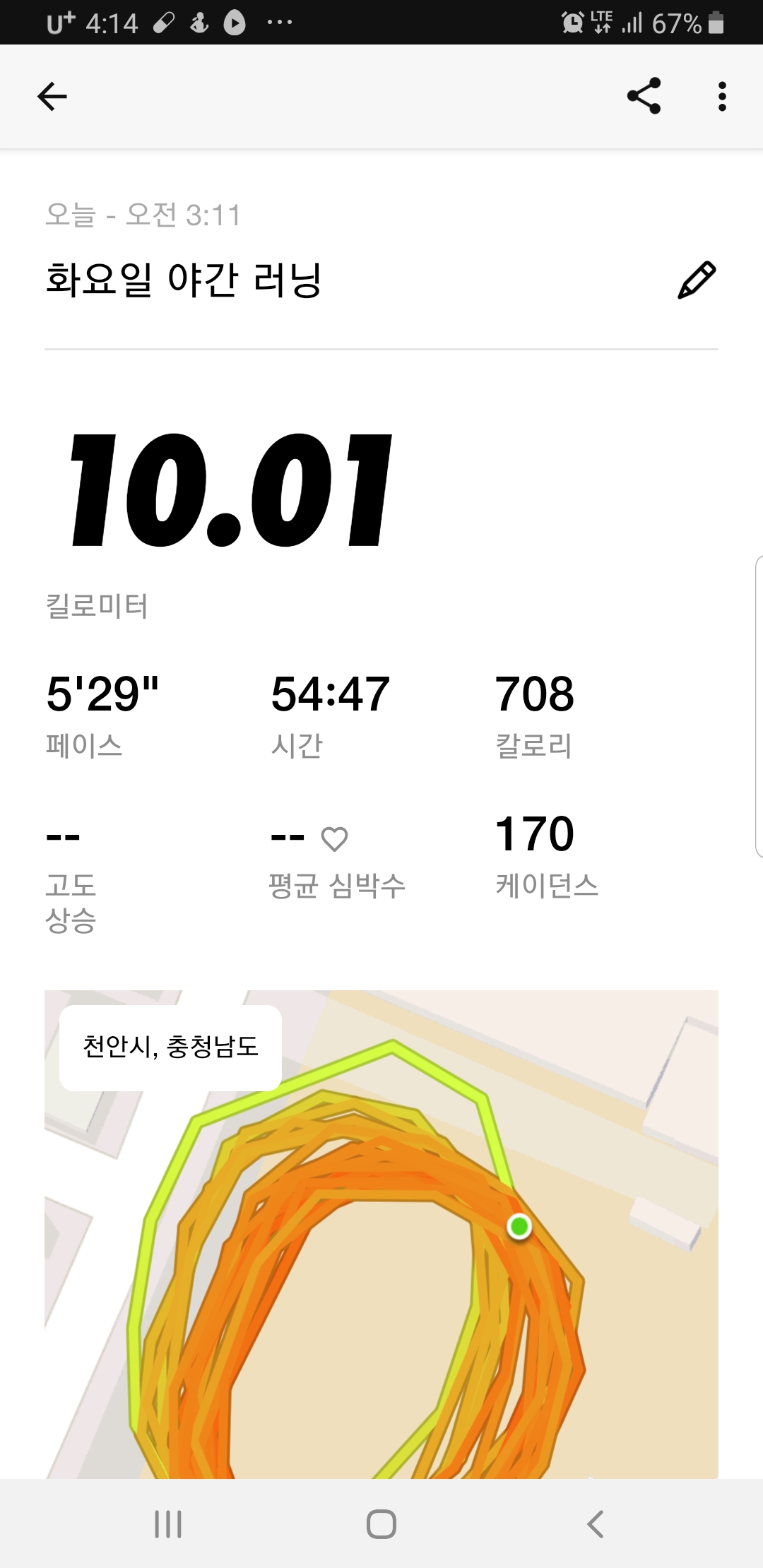Open the three-dot overflow menu
The image size is (763, 1568).
[721, 97]
